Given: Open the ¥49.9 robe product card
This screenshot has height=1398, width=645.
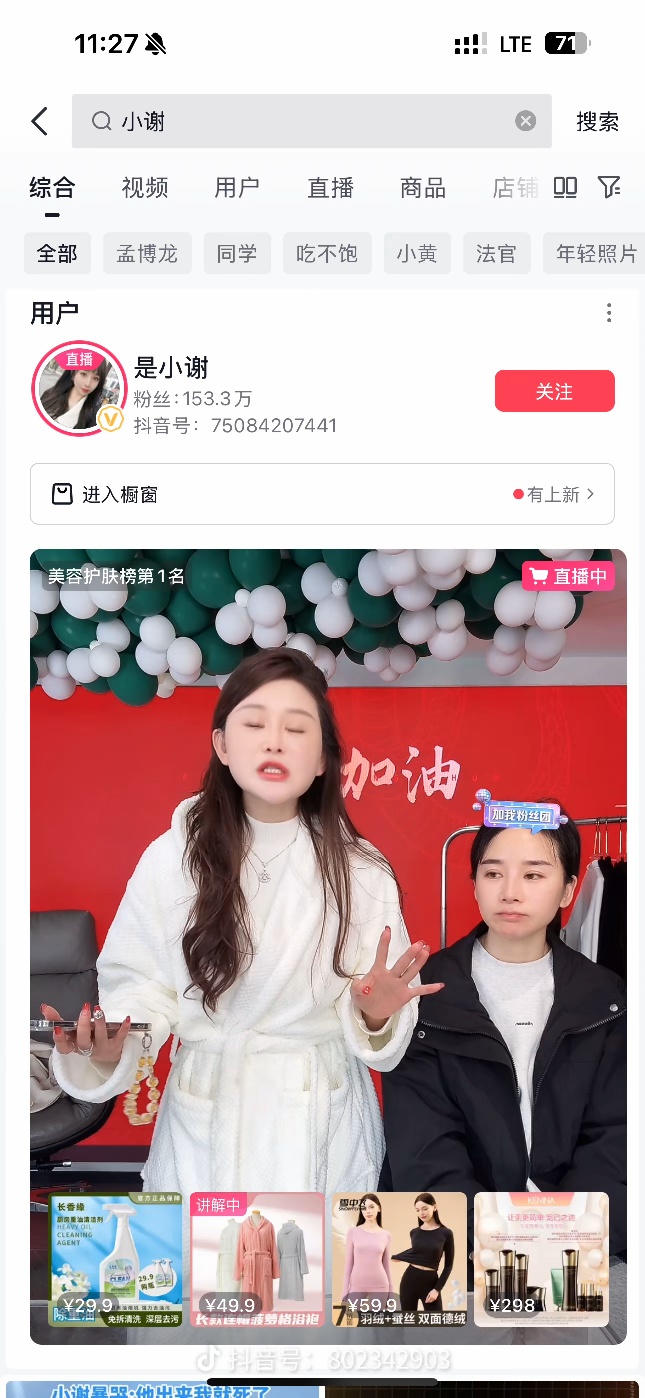Looking at the screenshot, I should click(257, 1258).
